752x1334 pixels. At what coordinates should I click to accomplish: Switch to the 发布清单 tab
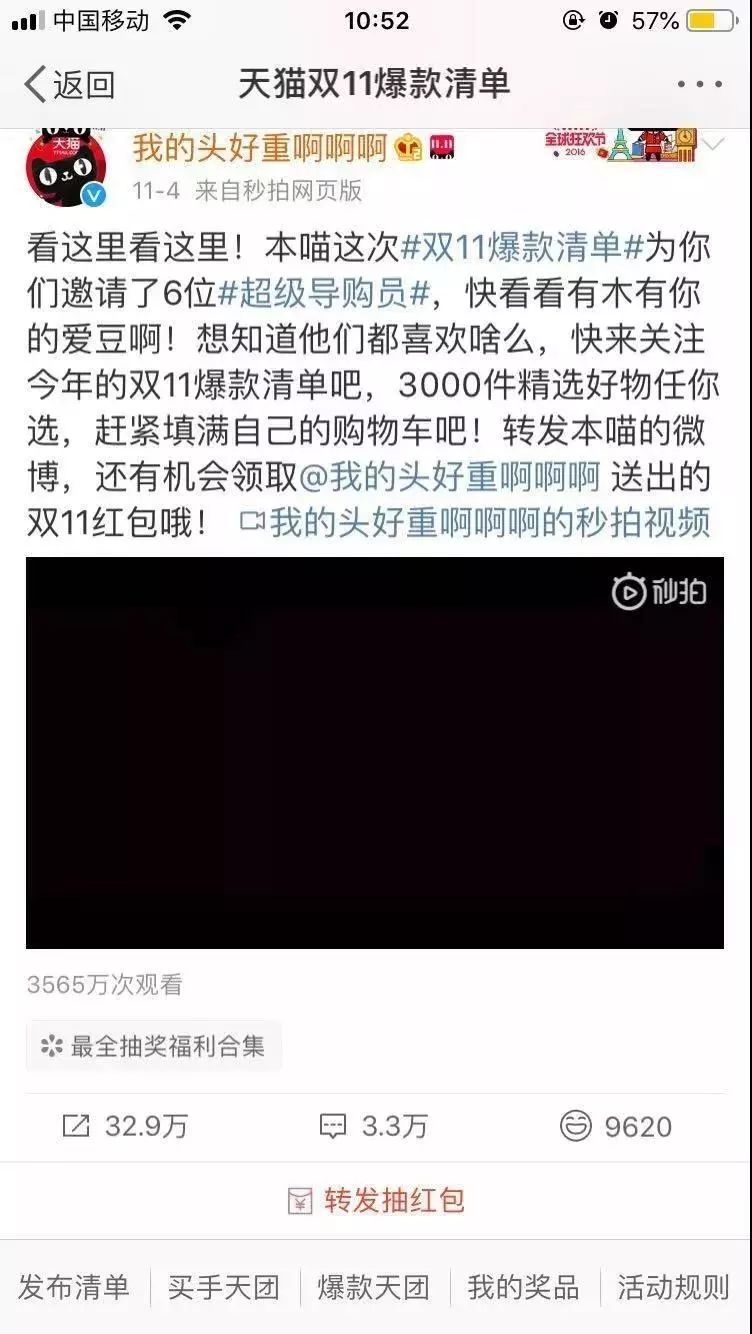[x=74, y=1287]
